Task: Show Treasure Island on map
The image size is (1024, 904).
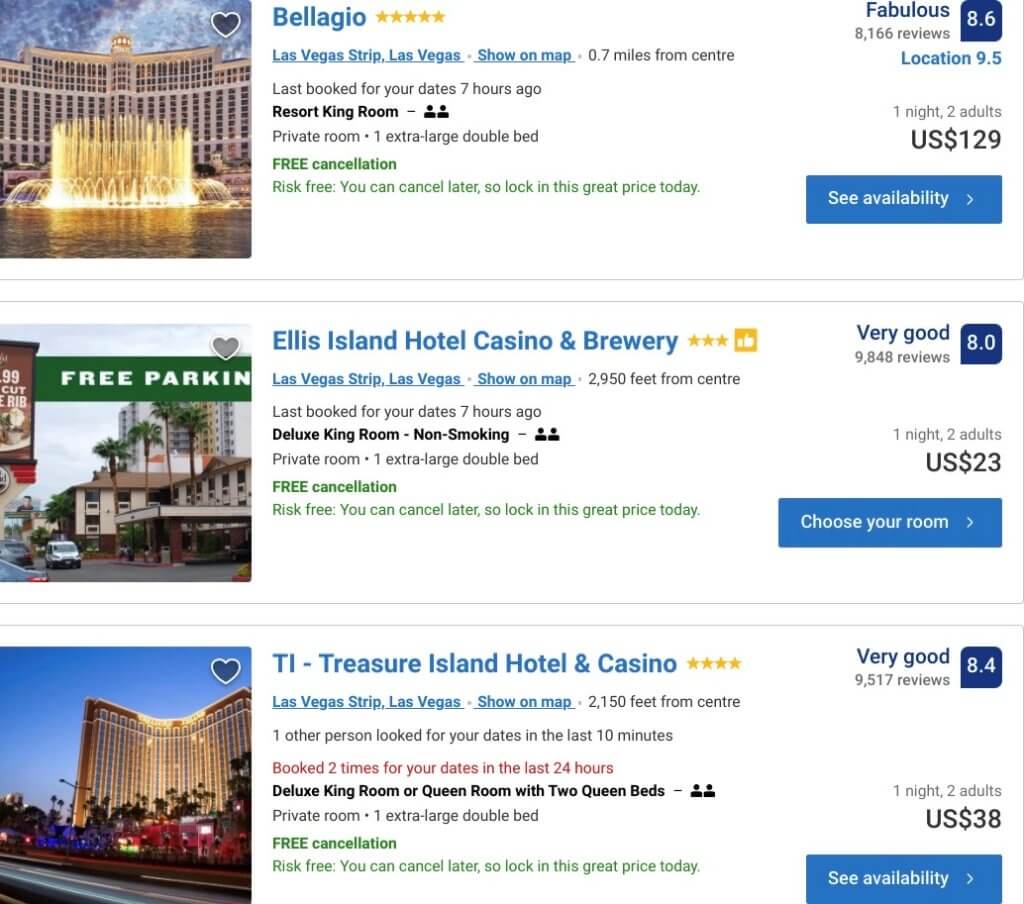Action: tap(524, 702)
